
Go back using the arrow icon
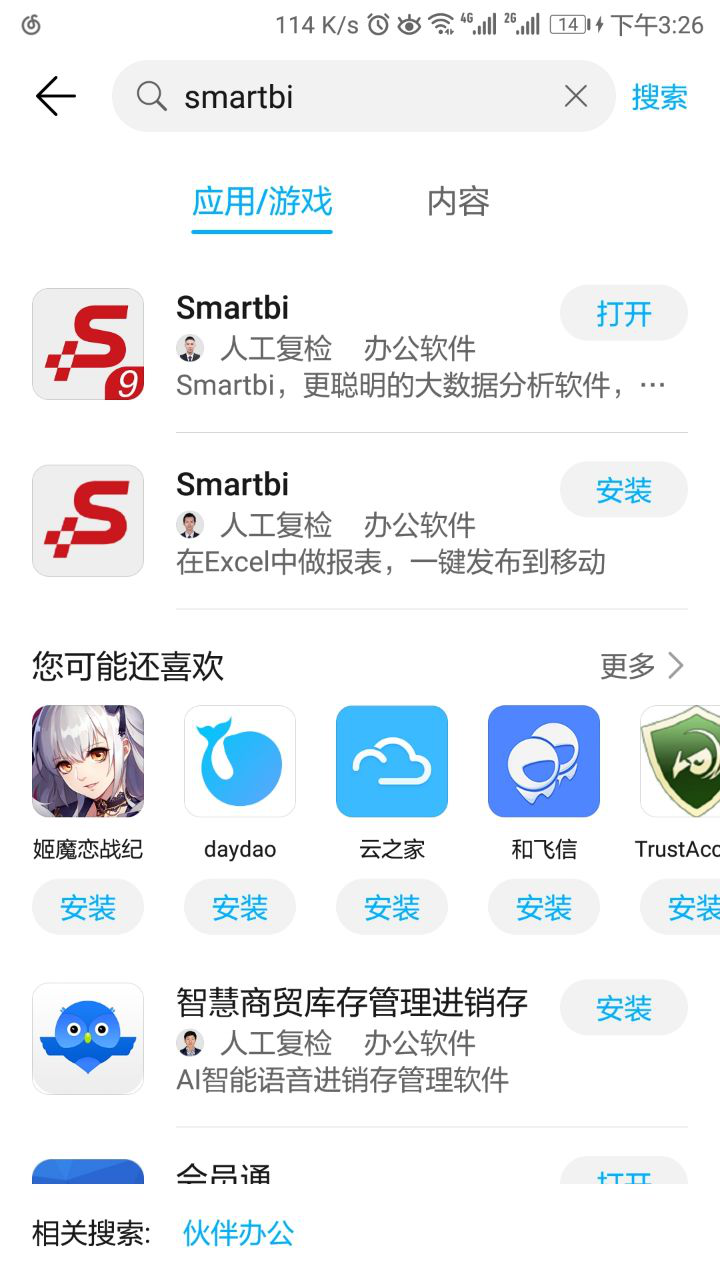(x=55, y=96)
